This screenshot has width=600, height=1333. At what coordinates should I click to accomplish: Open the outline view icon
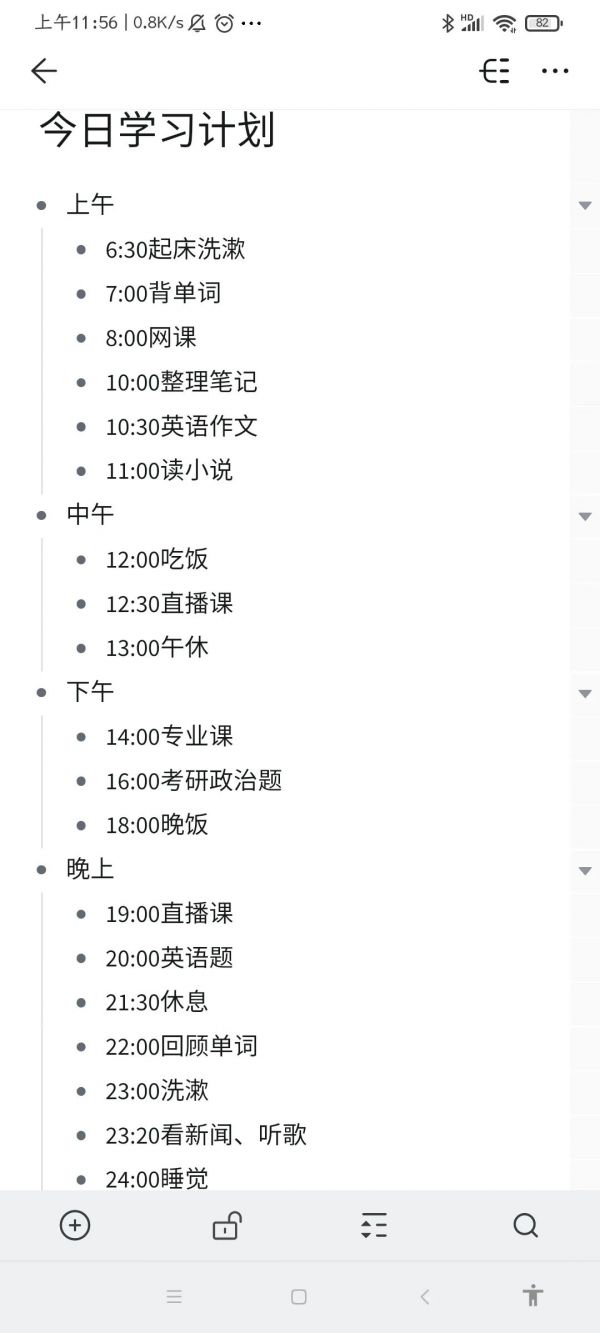495,71
